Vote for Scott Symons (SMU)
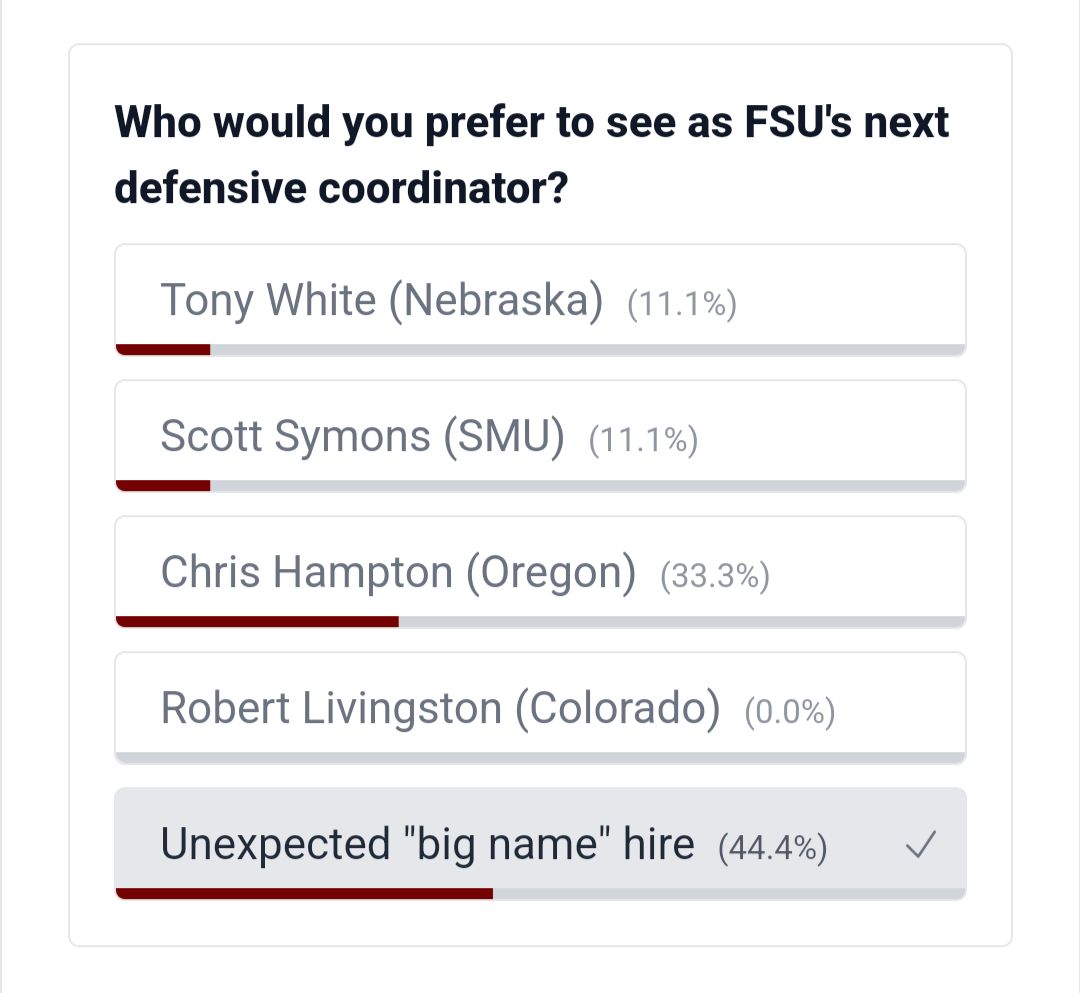Screen dimensions: 1080x993 pyautogui.click(x=540, y=435)
